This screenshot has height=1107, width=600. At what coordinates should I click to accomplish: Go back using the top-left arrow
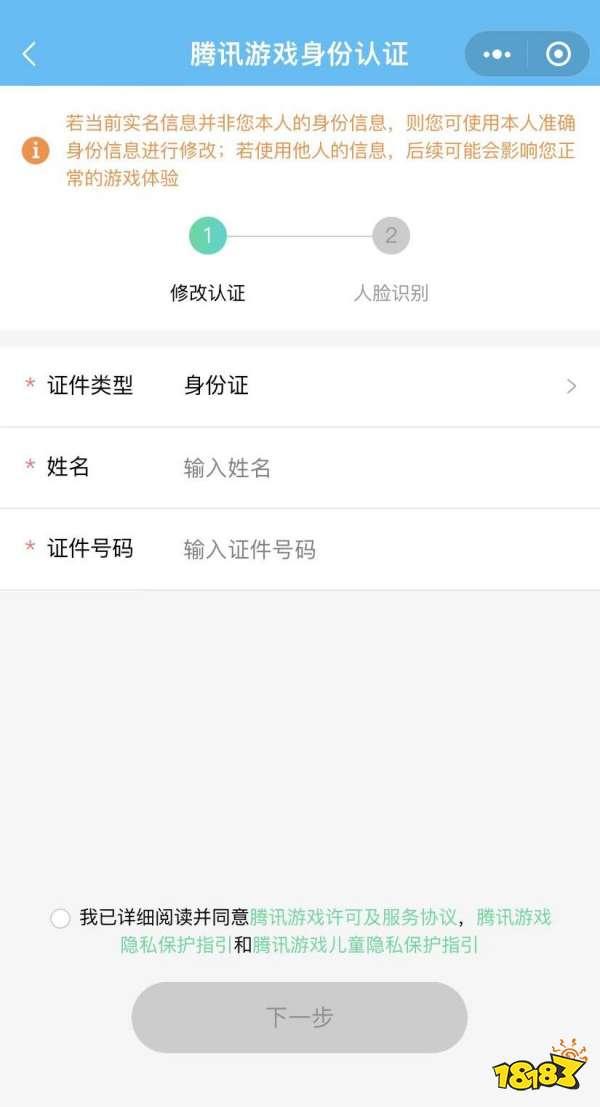point(29,54)
